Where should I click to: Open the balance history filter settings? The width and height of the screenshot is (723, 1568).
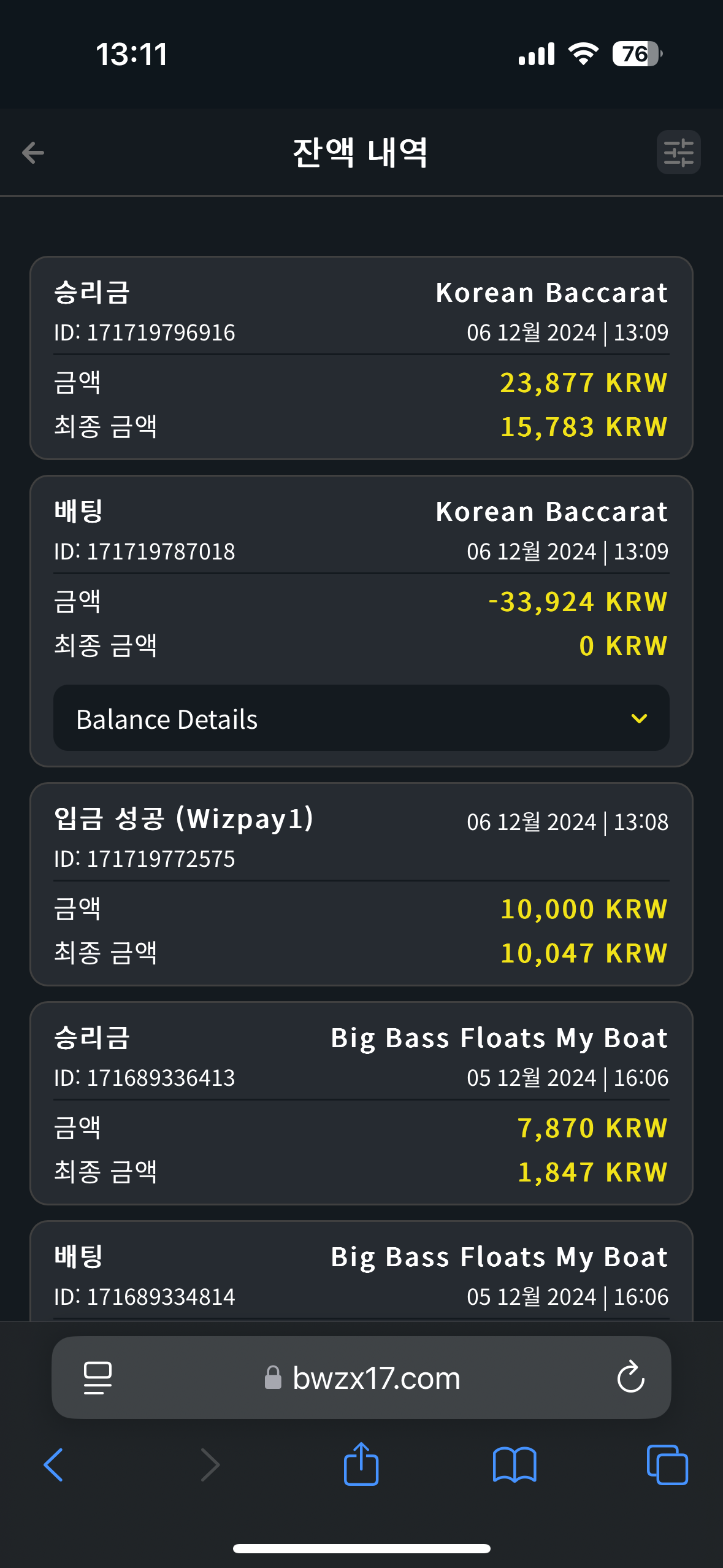[678, 153]
